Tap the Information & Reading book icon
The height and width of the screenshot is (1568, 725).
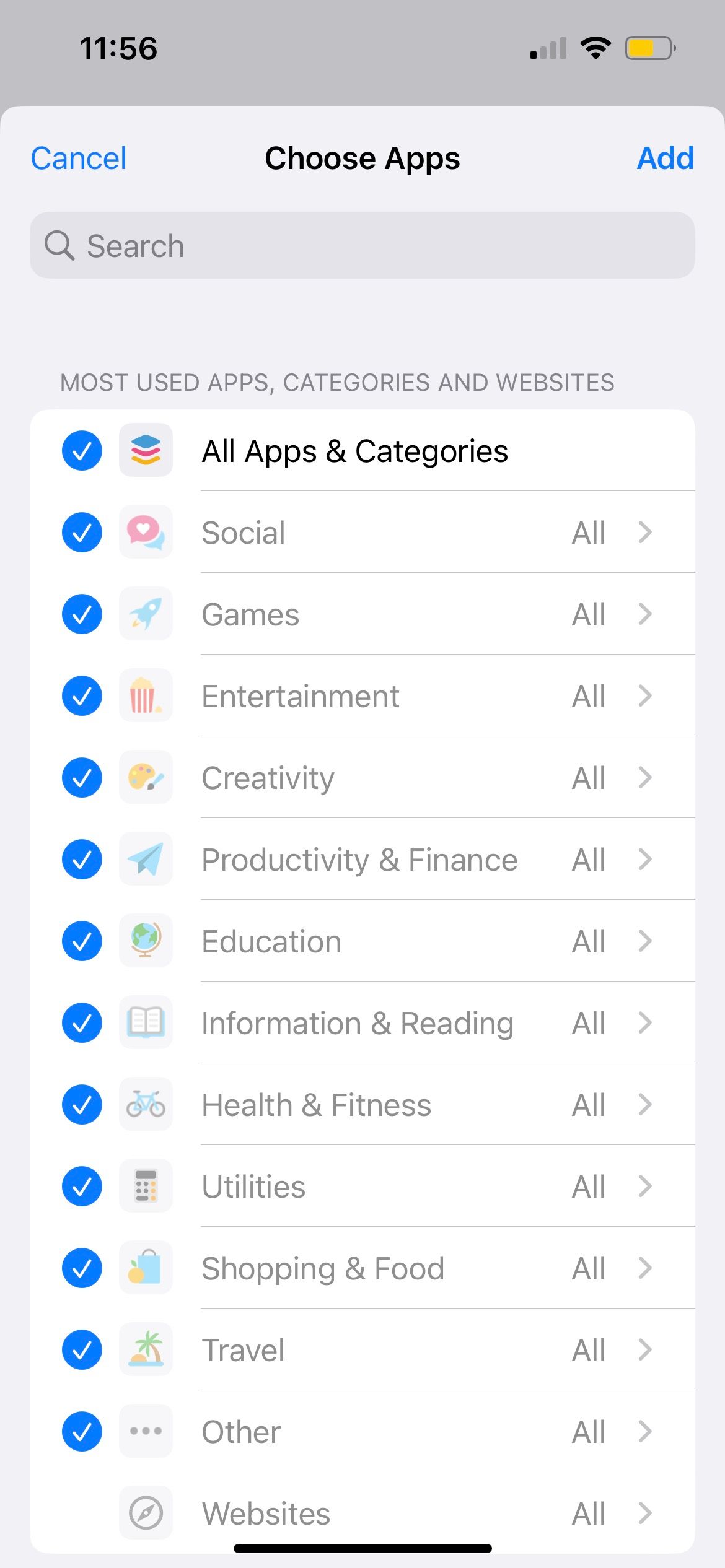[x=146, y=1022]
